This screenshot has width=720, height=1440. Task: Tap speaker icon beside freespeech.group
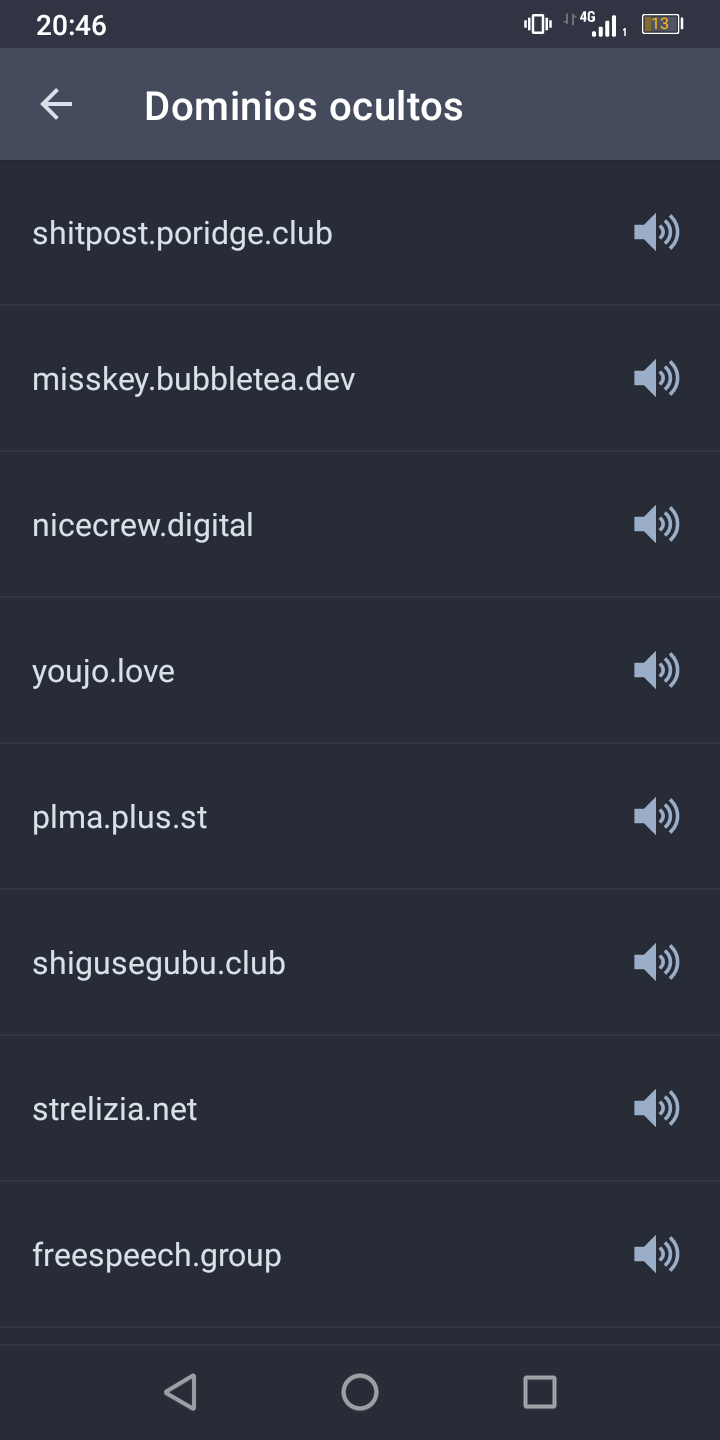pyautogui.click(x=656, y=1255)
